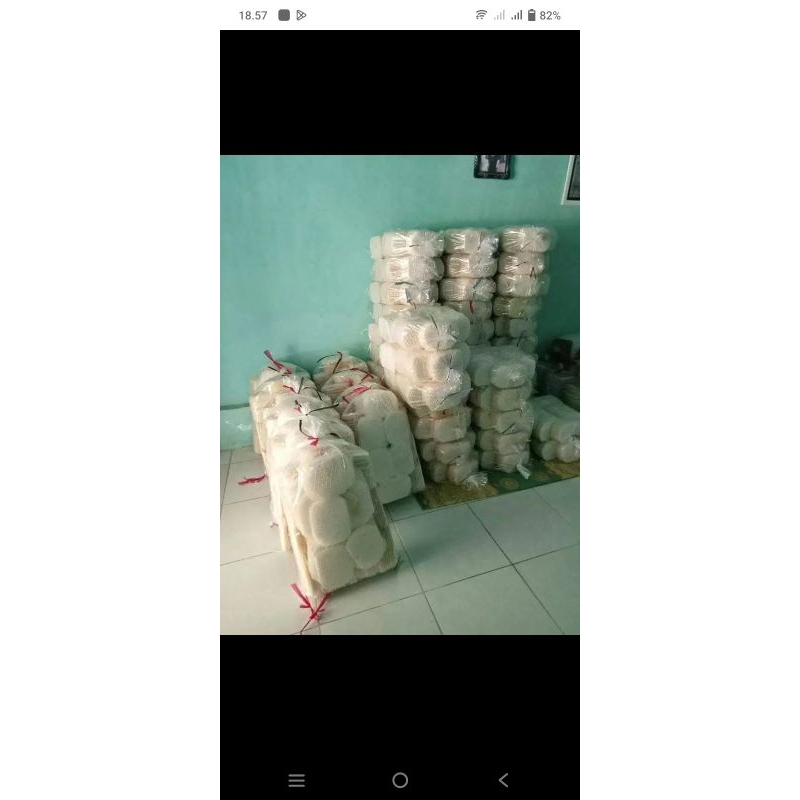This screenshot has width=800, height=800.
Task: Open the recent apps view
Action: pos(296,780)
